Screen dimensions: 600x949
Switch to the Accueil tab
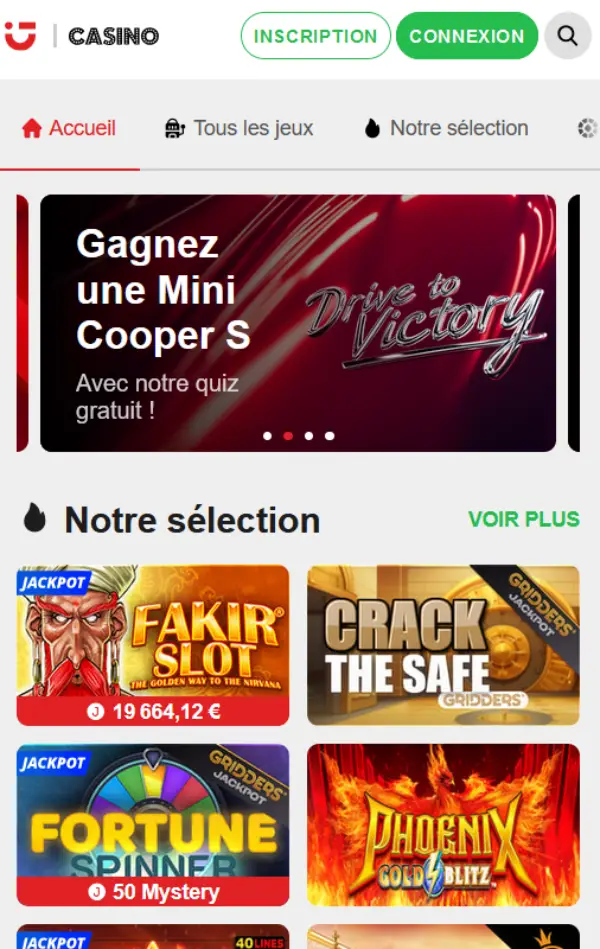69,128
